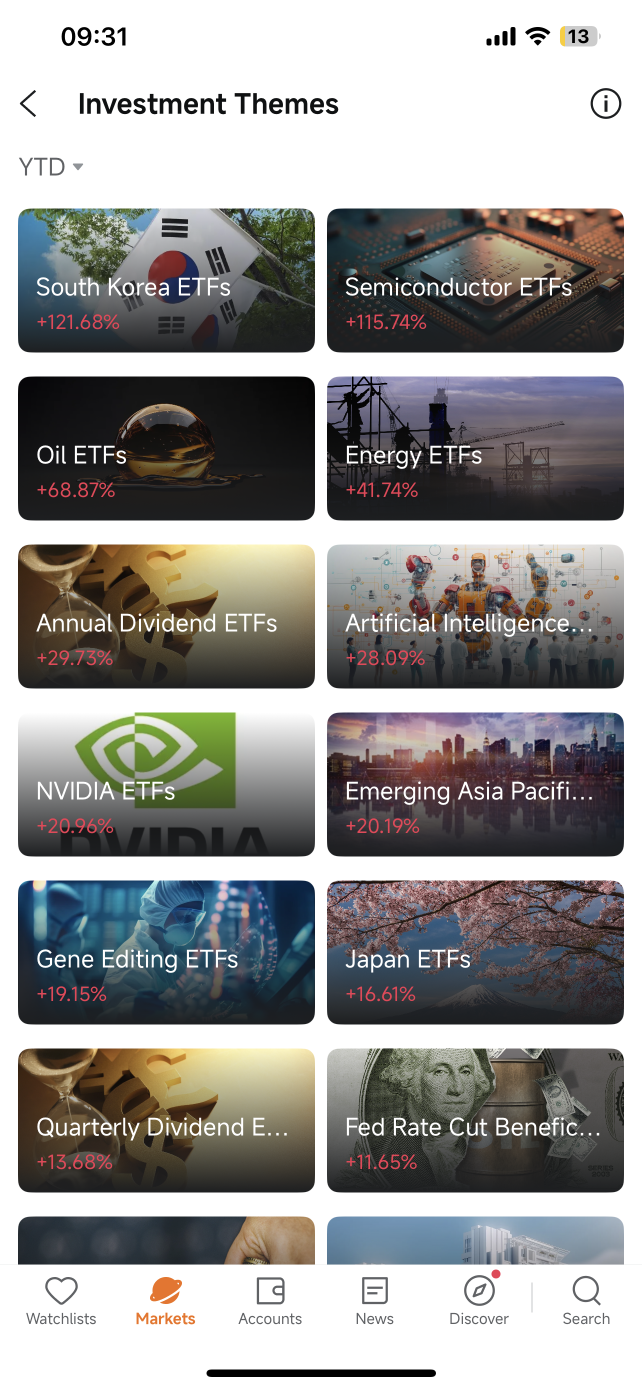
Task: Open Search from the bottom bar
Action: [x=586, y=1301]
